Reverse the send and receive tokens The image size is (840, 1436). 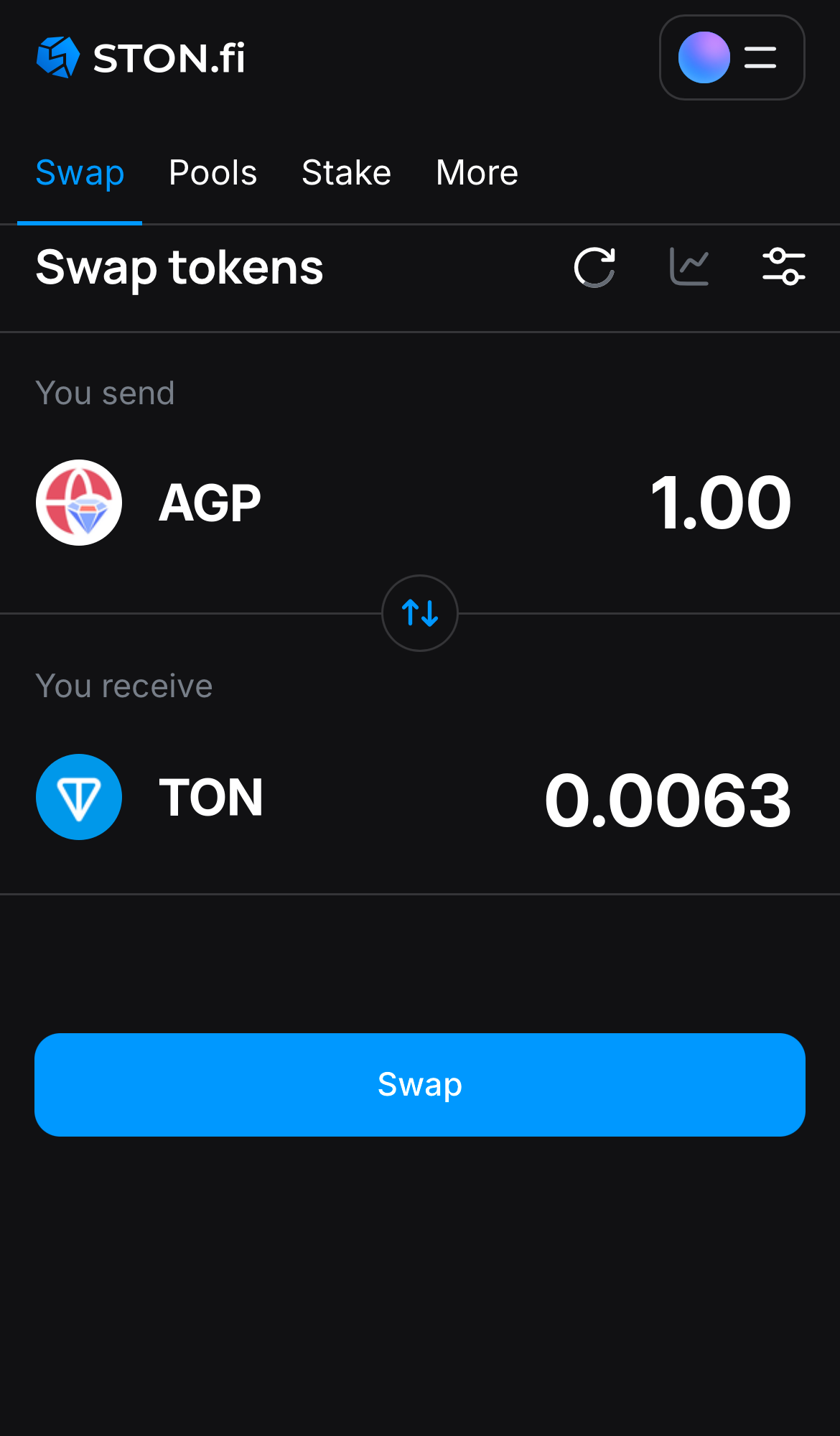point(420,613)
